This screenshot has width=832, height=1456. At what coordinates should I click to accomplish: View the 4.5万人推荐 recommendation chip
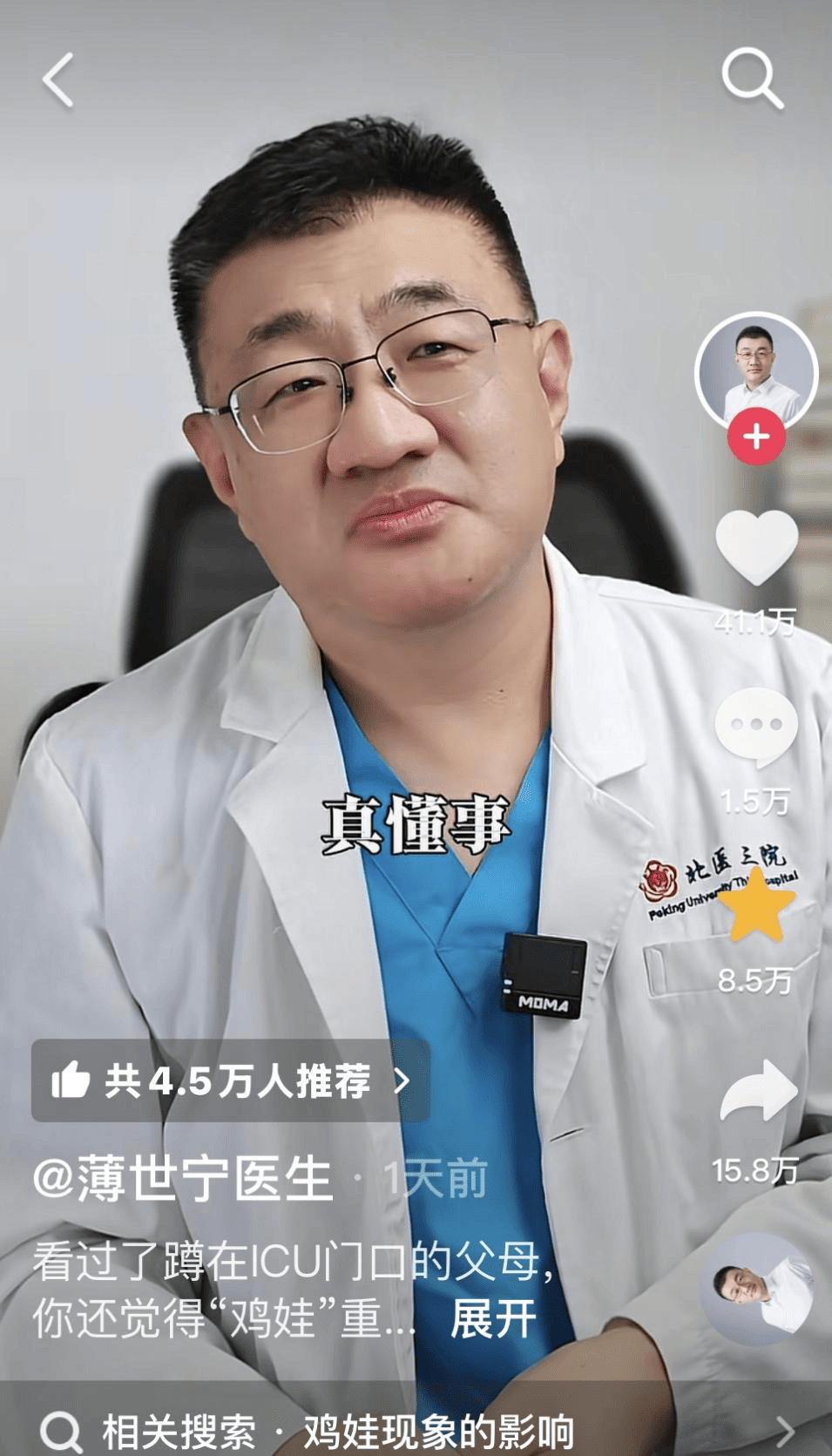point(230,1081)
